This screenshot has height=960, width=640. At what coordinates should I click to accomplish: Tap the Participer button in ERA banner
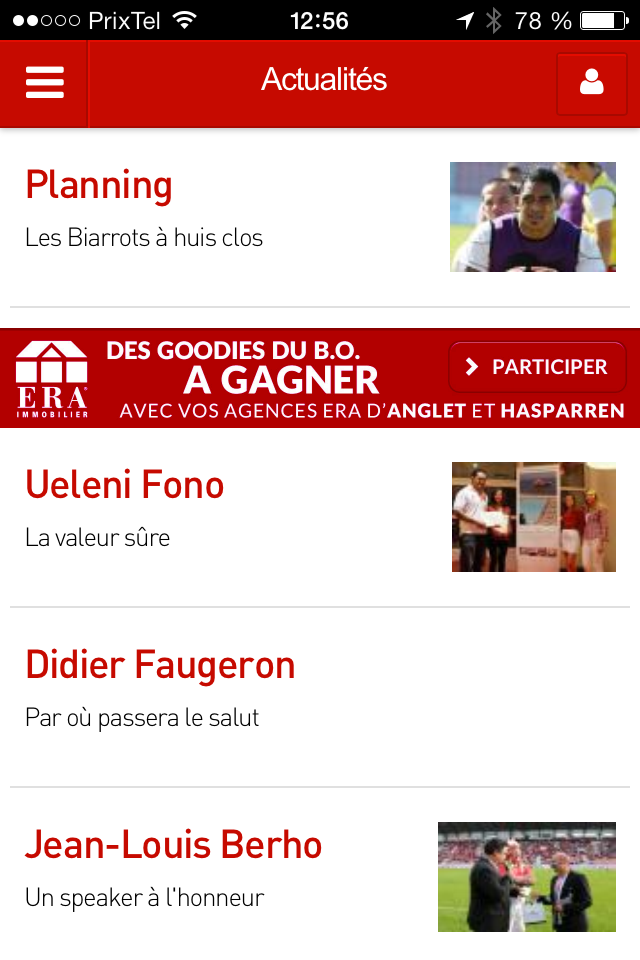(538, 367)
